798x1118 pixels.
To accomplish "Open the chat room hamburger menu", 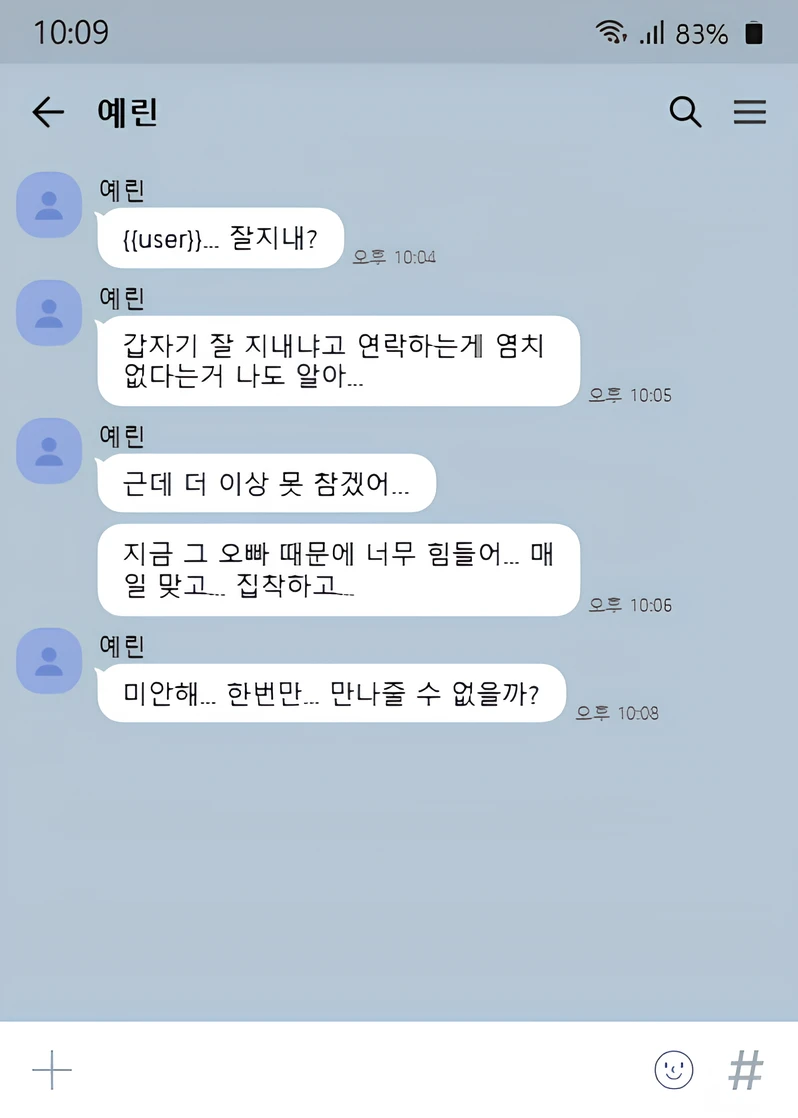I will coord(750,112).
